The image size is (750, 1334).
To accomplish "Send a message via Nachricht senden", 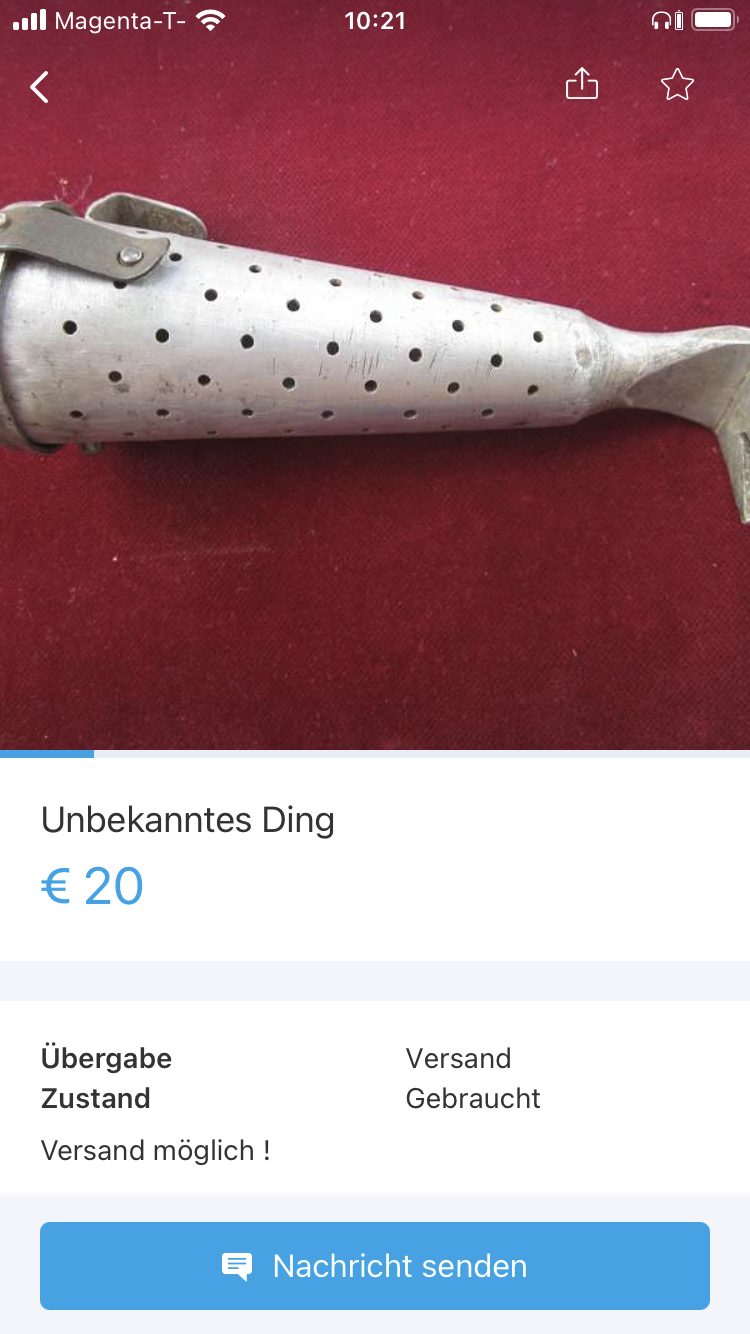I will point(375,1266).
